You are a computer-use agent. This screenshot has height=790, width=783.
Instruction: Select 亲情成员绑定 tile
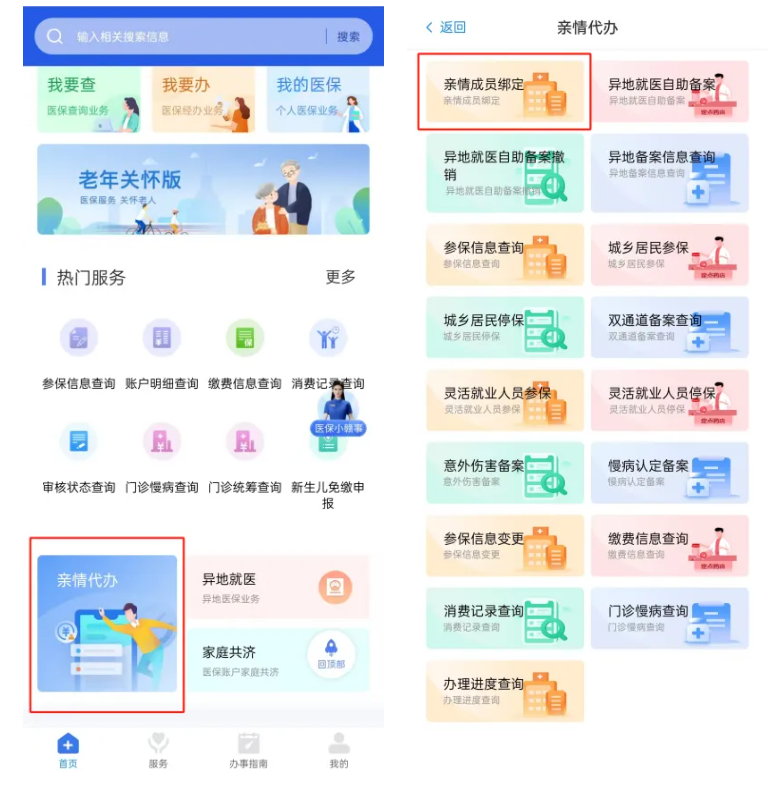click(x=504, y=92)
